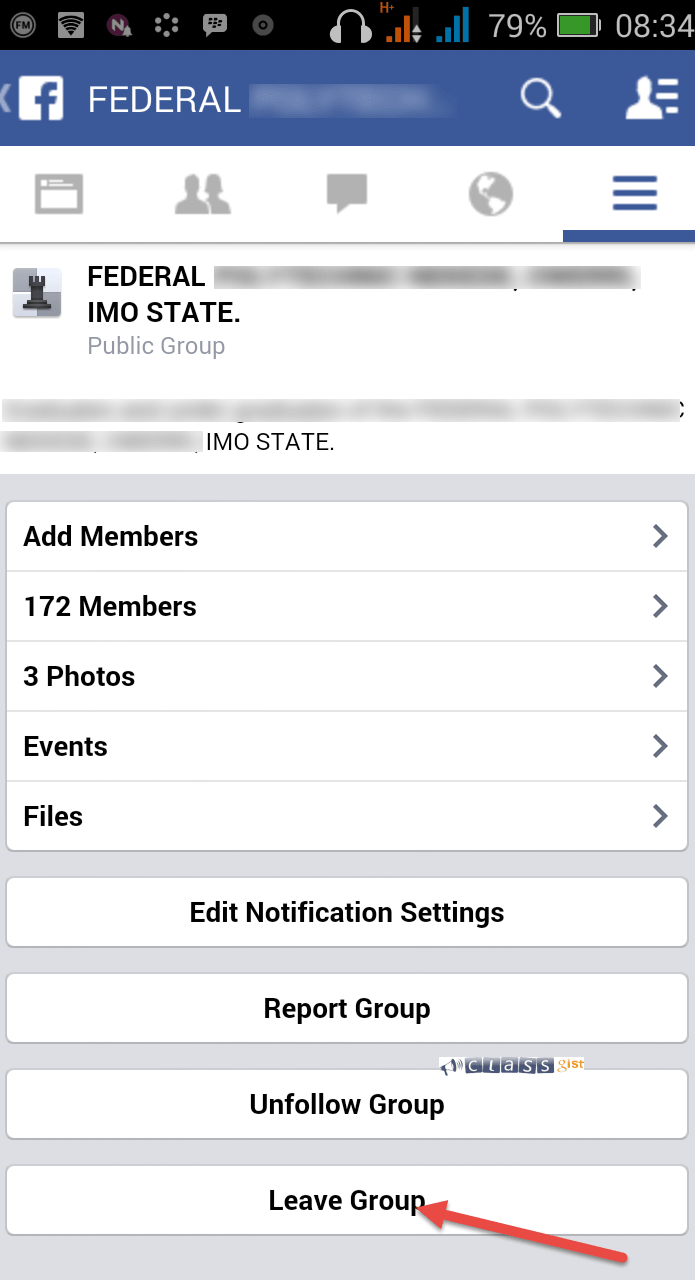Viewport: 695px width, 1280px height.
Task: Switch to the Notifications globe tab
Action: [x=490, y=194]
